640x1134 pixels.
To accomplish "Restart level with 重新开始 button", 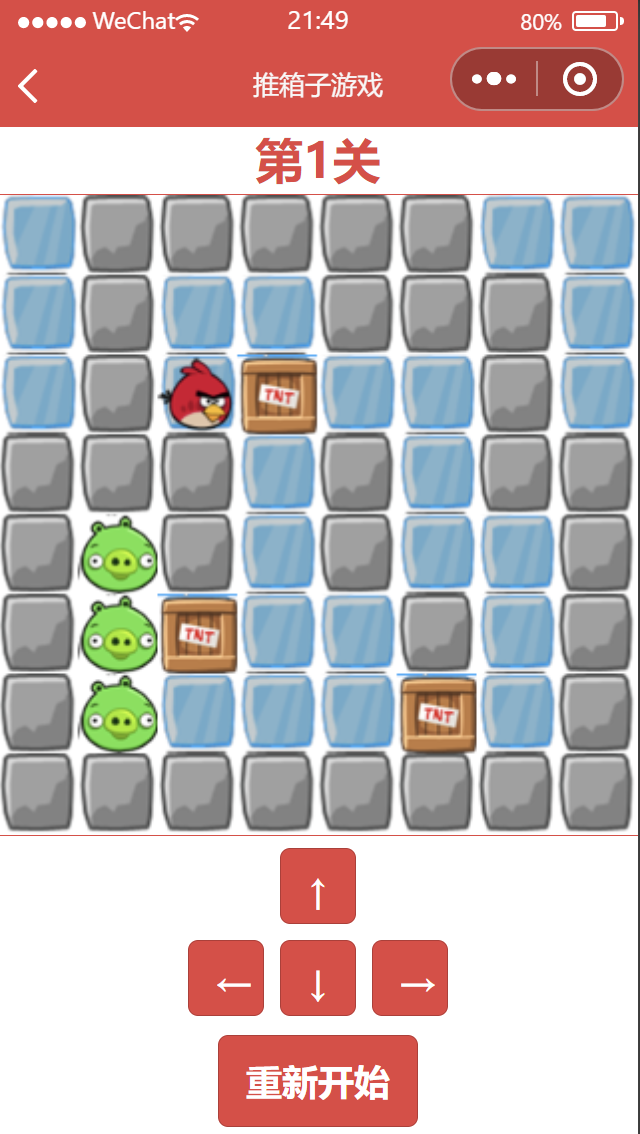I will tap(318, 1082).
